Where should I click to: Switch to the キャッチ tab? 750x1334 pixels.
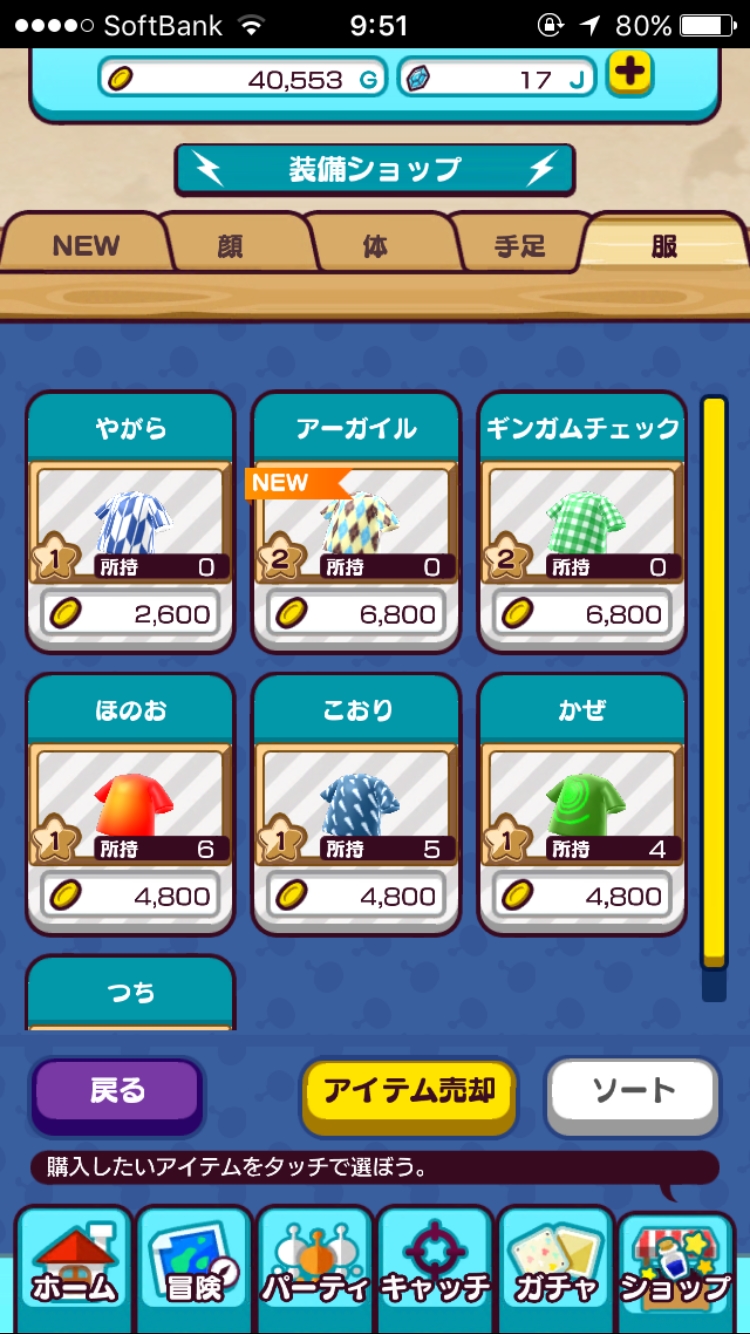pyautogui.click(x=435, y=1267)
